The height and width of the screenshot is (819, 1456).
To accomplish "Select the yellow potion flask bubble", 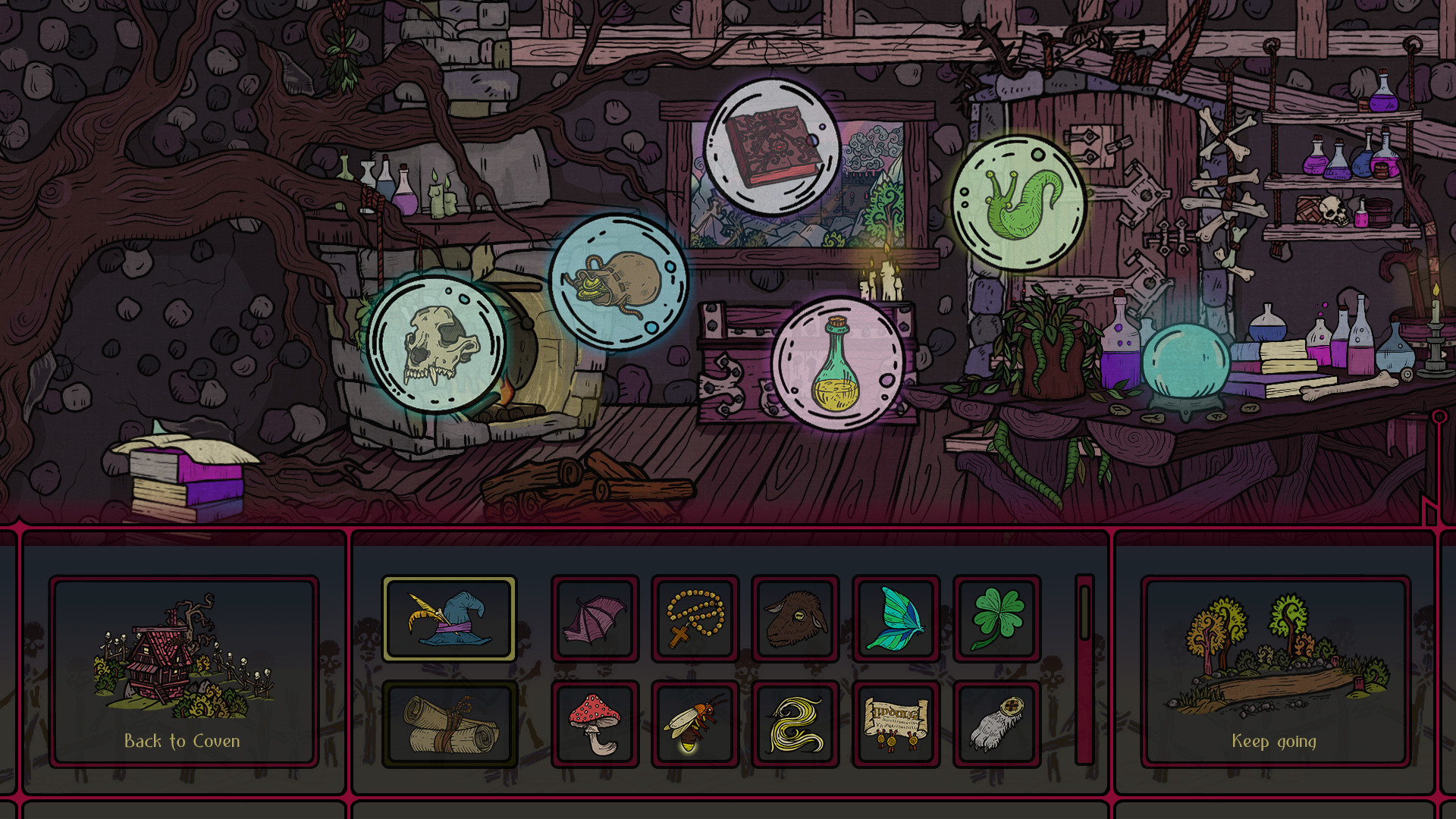I will pos(837,364).
